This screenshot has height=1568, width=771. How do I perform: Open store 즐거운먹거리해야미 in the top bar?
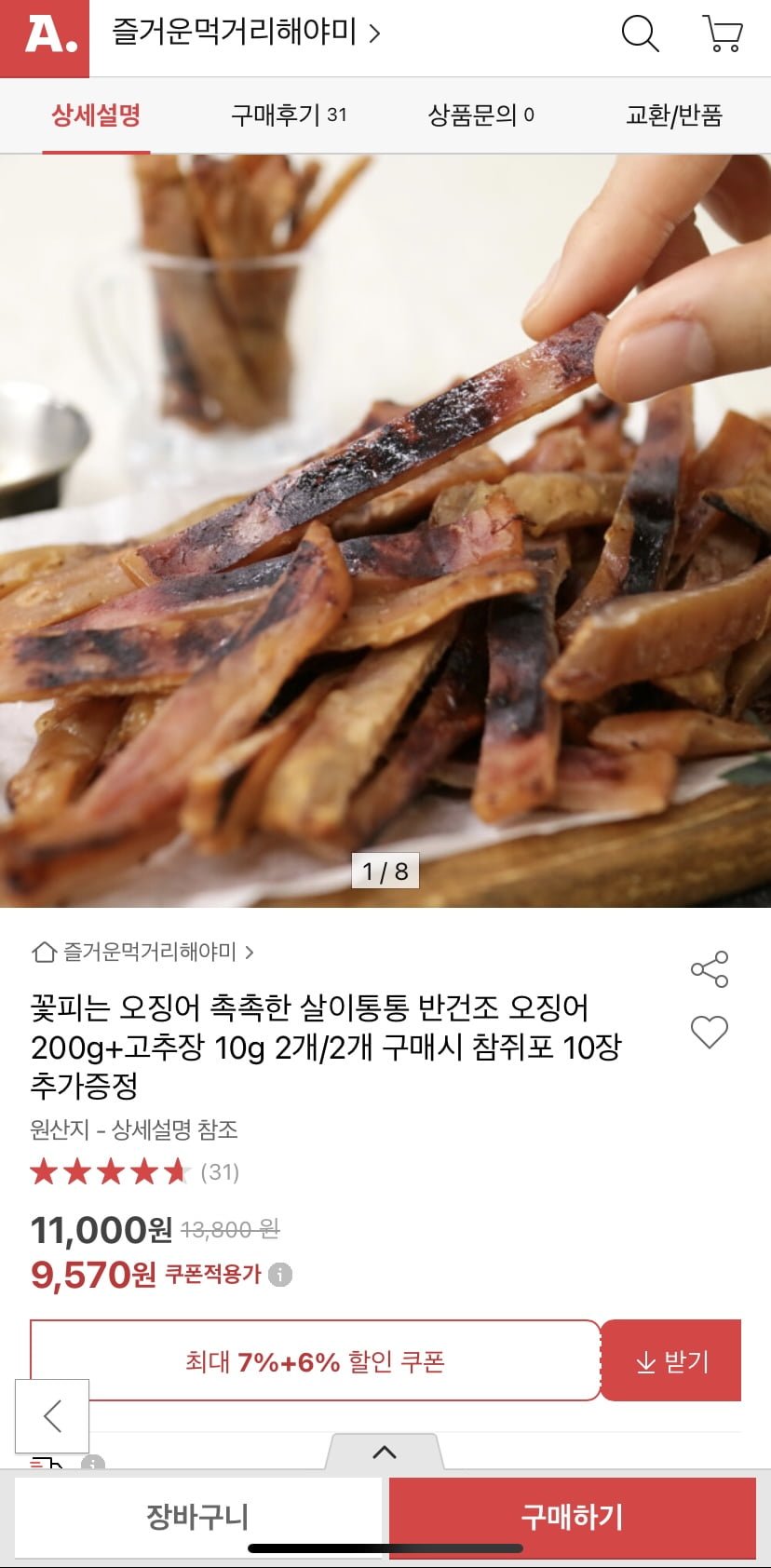(246, 34)
